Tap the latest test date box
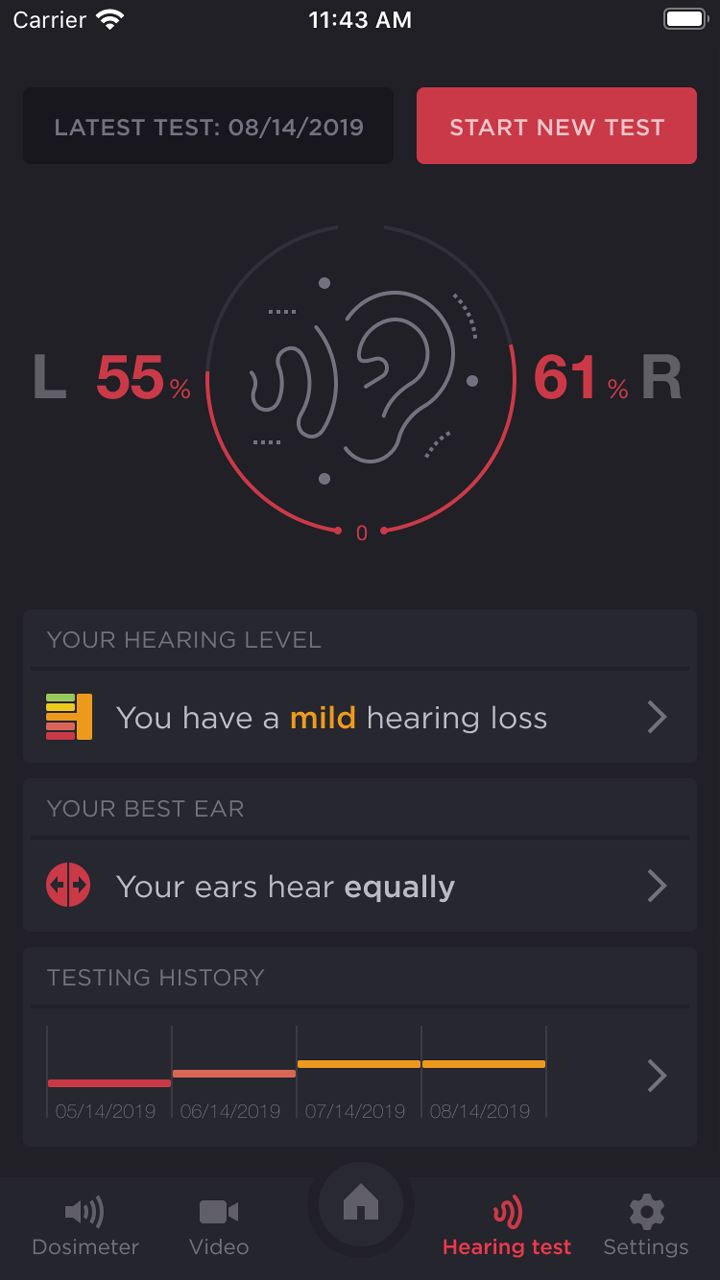Viewport: 720px width, 1280px height. pyautogui.click(x=208, y=126)
